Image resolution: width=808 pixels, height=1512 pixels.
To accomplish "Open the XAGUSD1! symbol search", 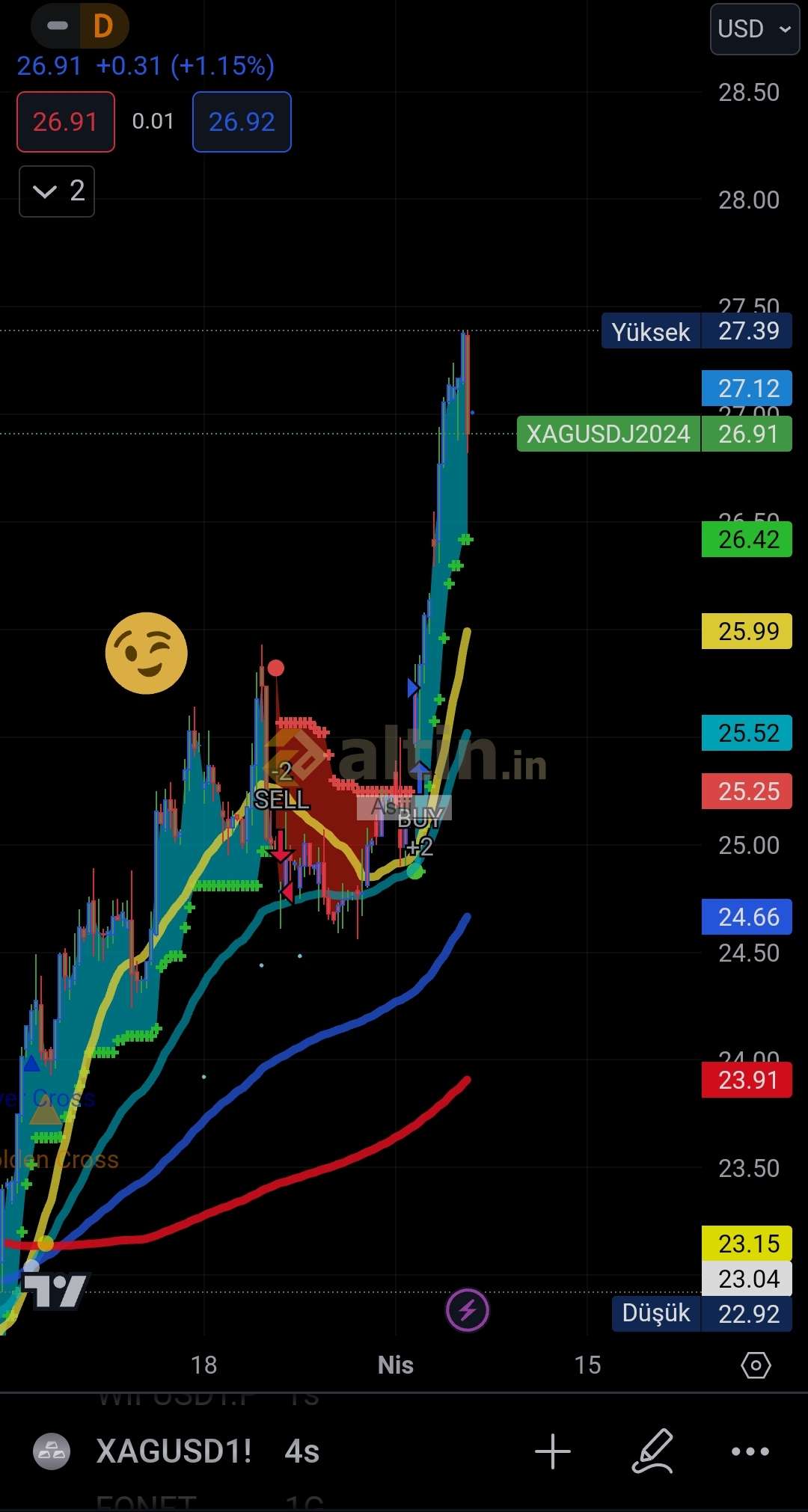I will pyautogui.click(x=174, y=1451).
